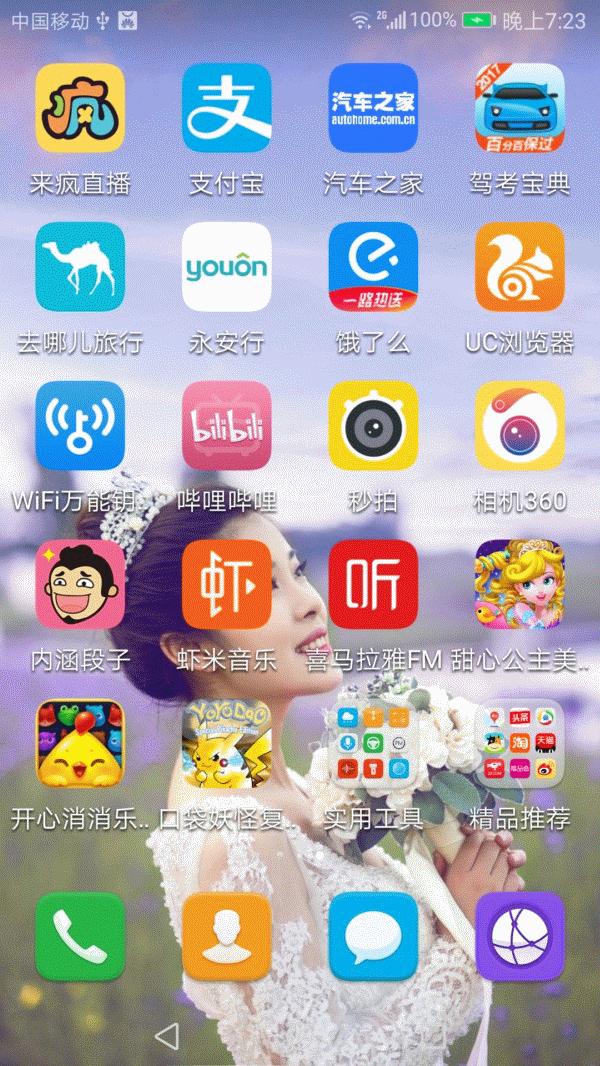This screenshot has height=1066, width=600.
Task: Launch 相机360 camera app
Action: (x=520, y=426)
